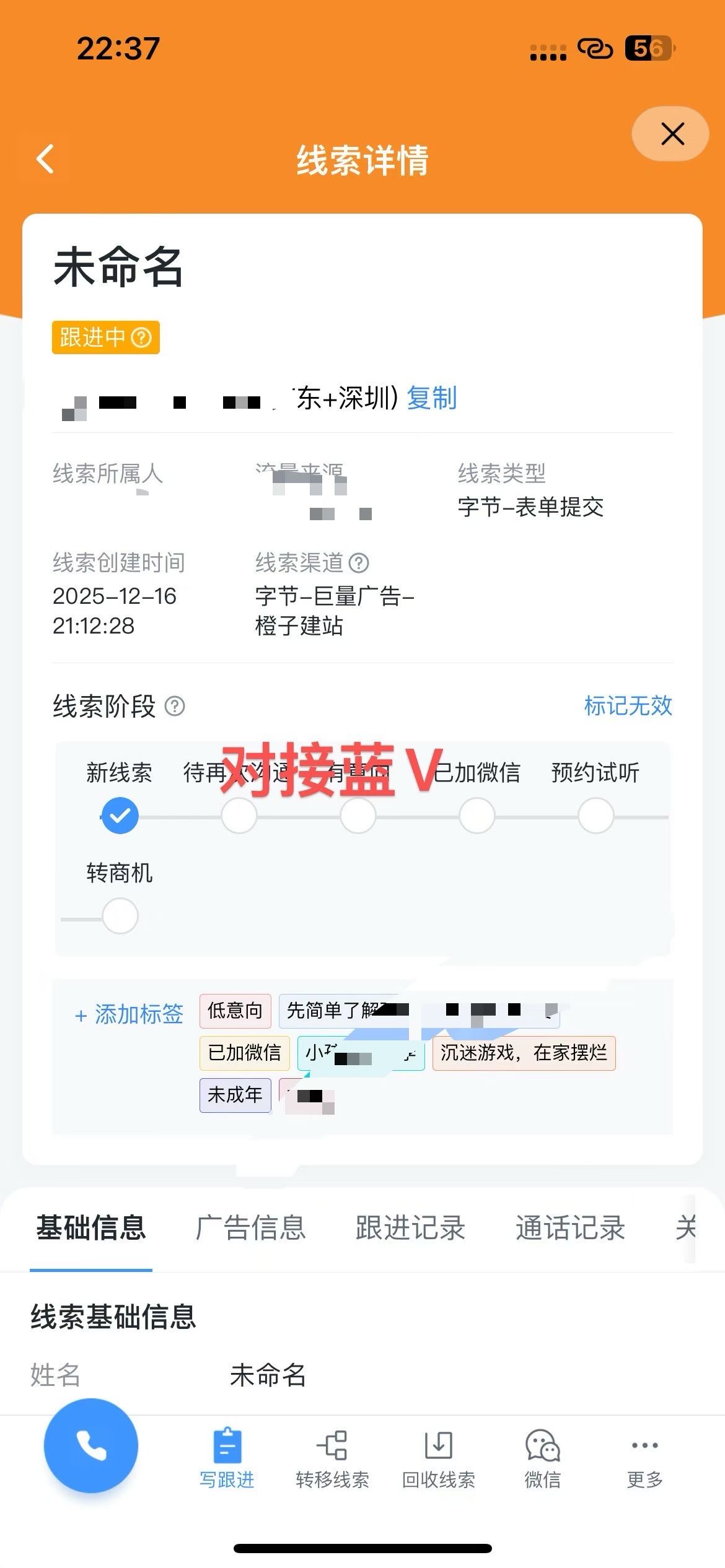
Task: Open 更多 options in bottom bar
Action: click(644, 1458)
